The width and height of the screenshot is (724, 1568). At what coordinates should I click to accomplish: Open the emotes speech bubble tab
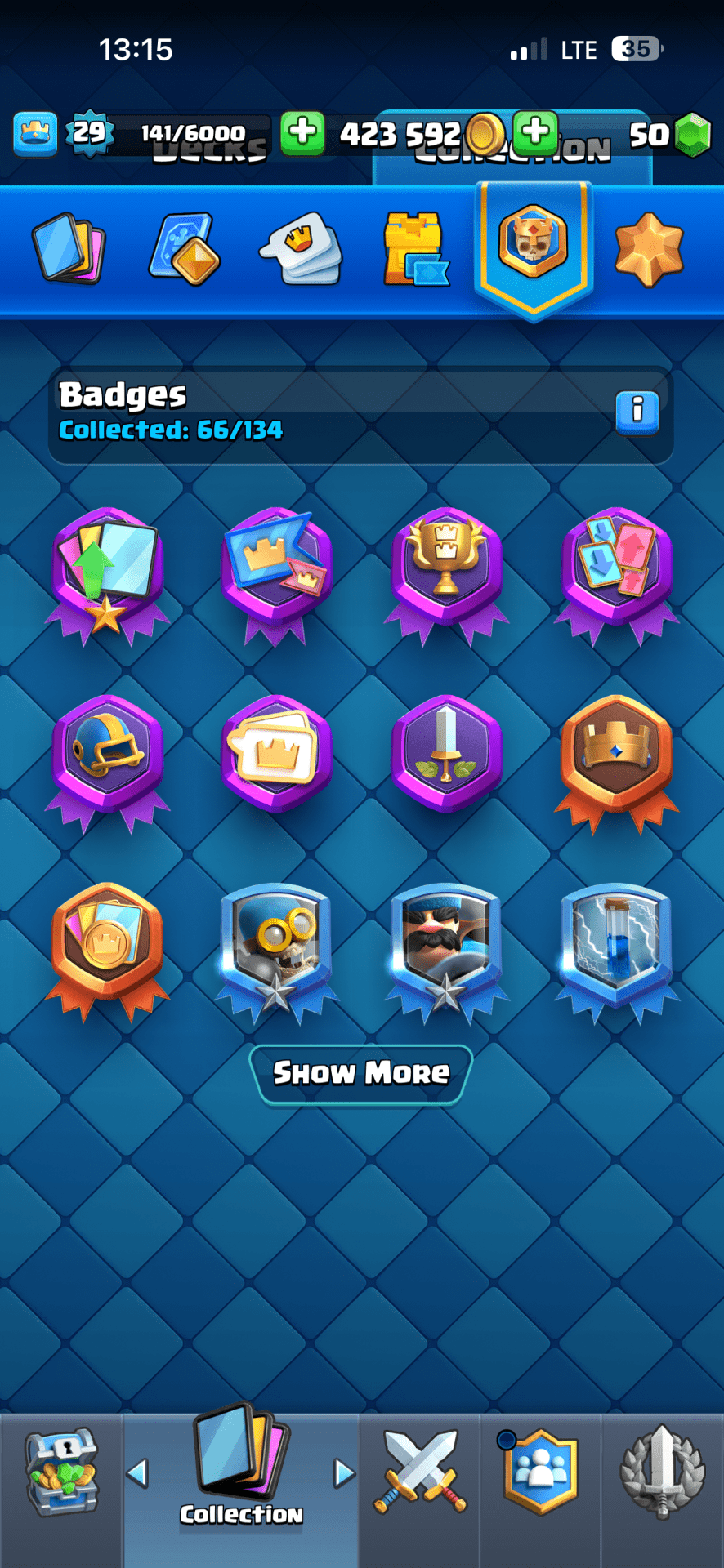point(301,248)
